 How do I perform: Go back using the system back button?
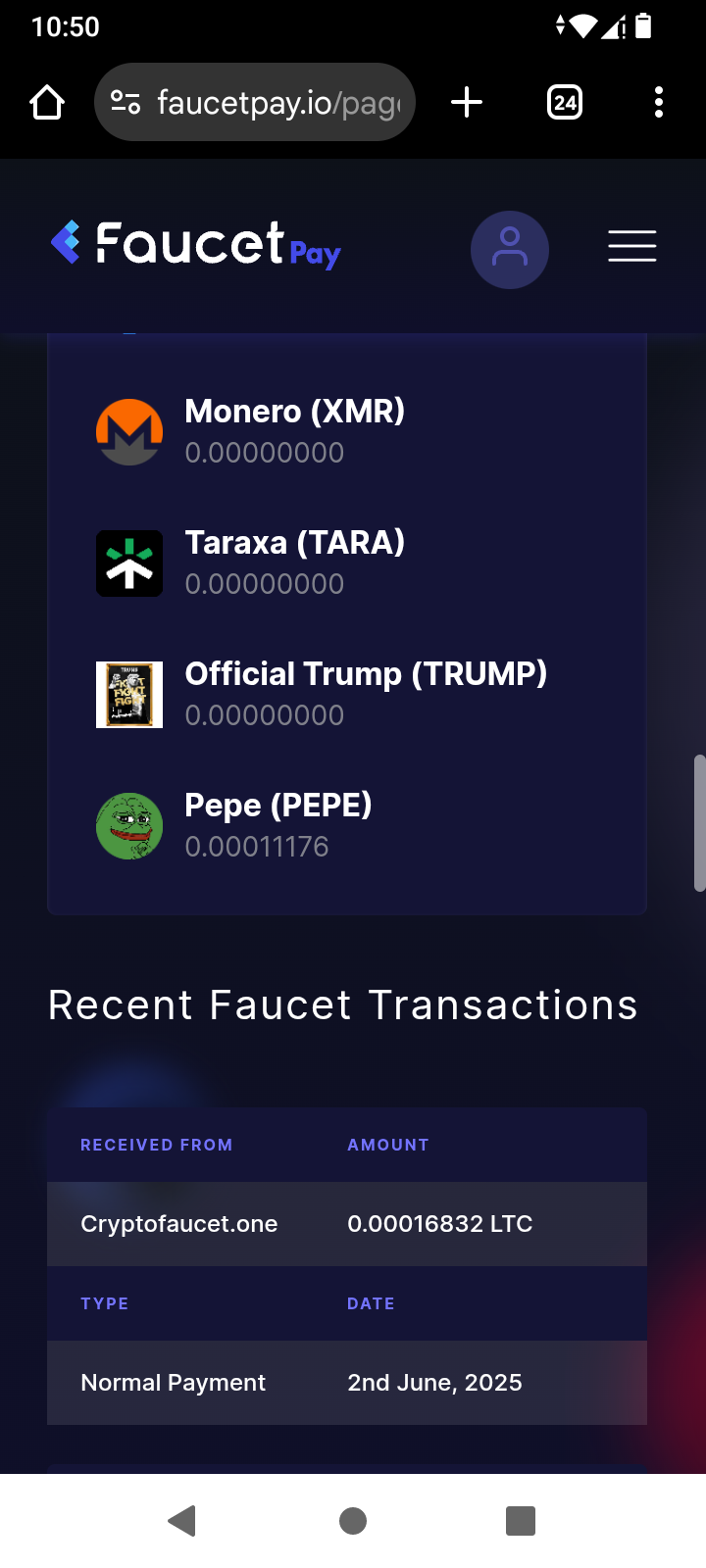[182, 1521]
